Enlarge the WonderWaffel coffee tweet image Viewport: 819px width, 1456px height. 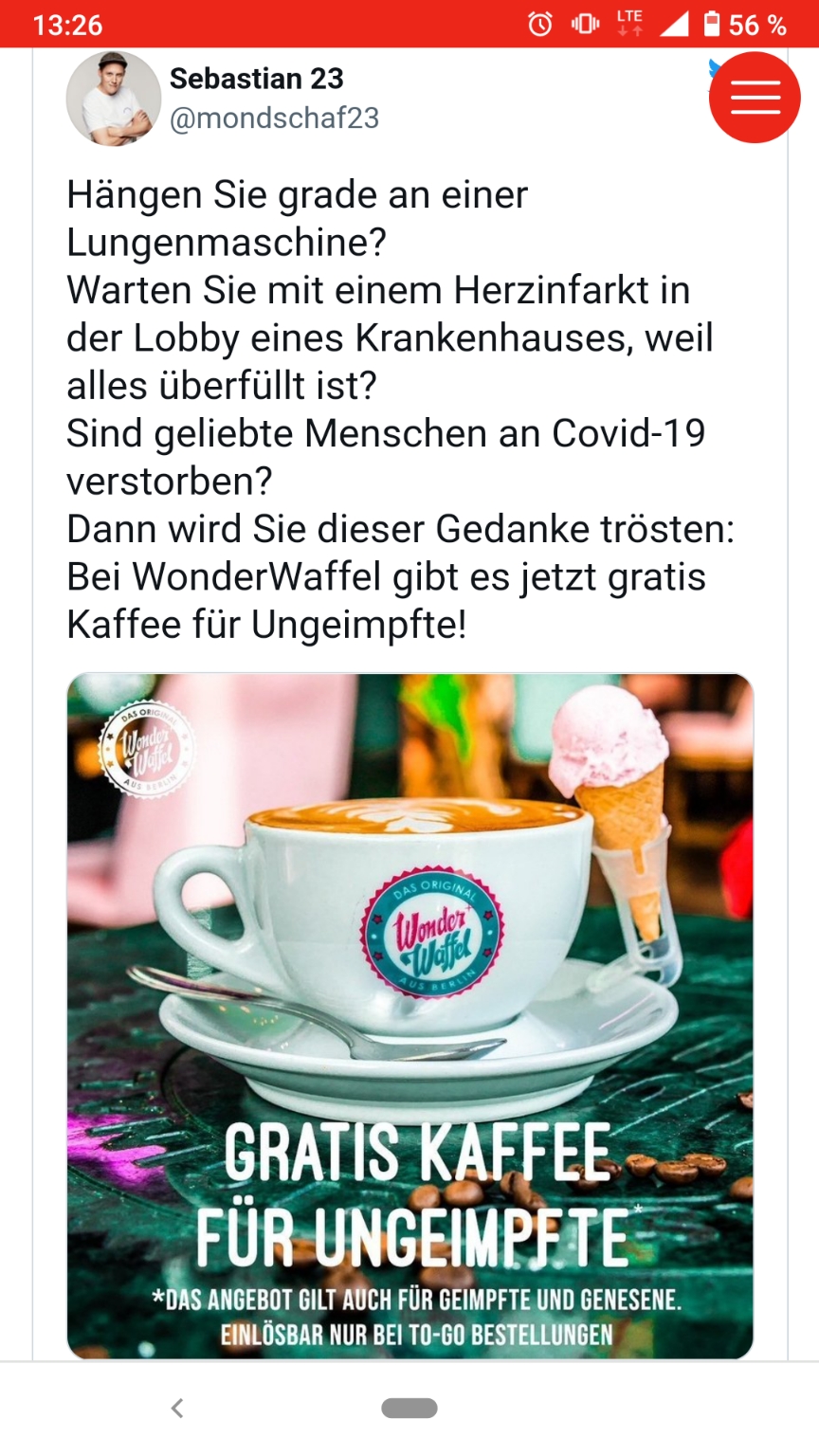coord(409,1015)
